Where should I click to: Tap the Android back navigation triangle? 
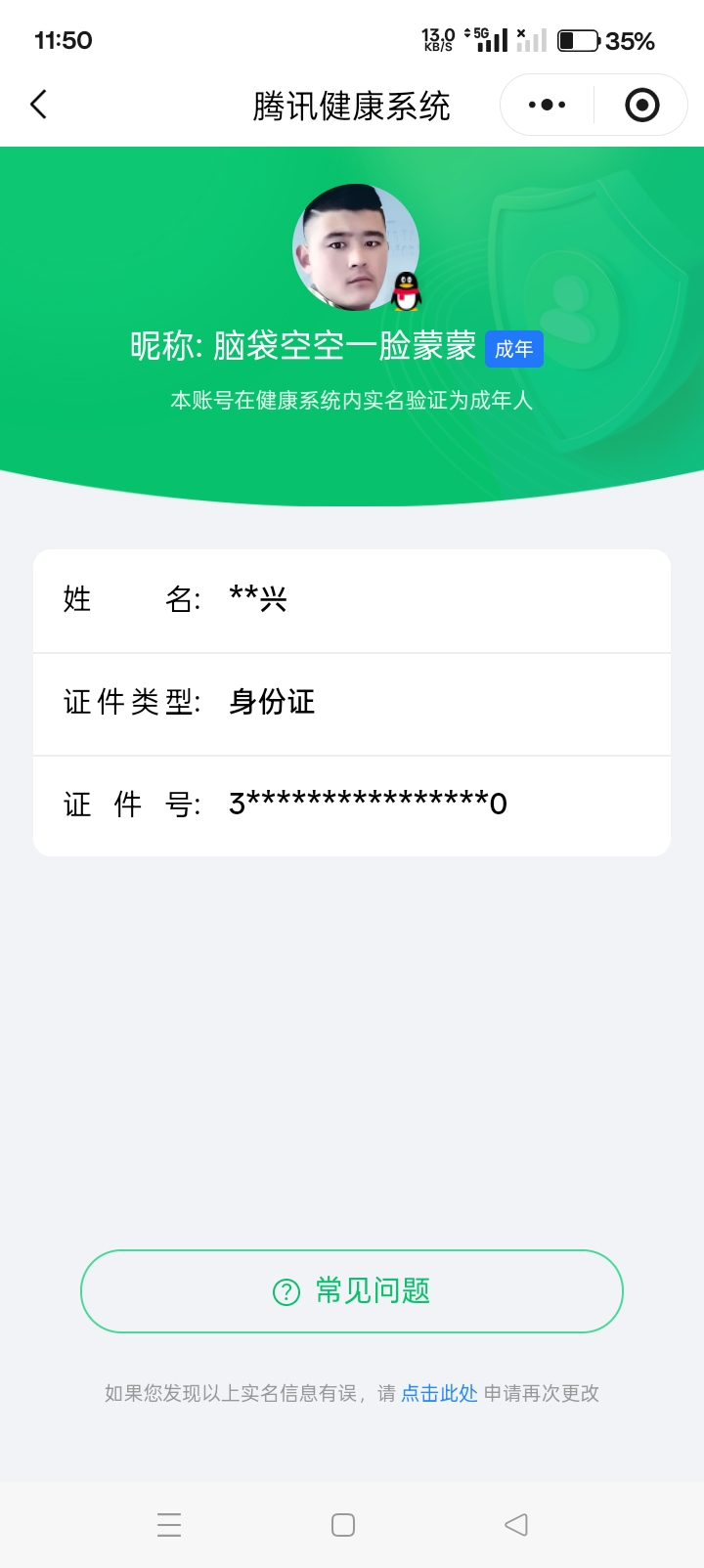[516, 1524]
